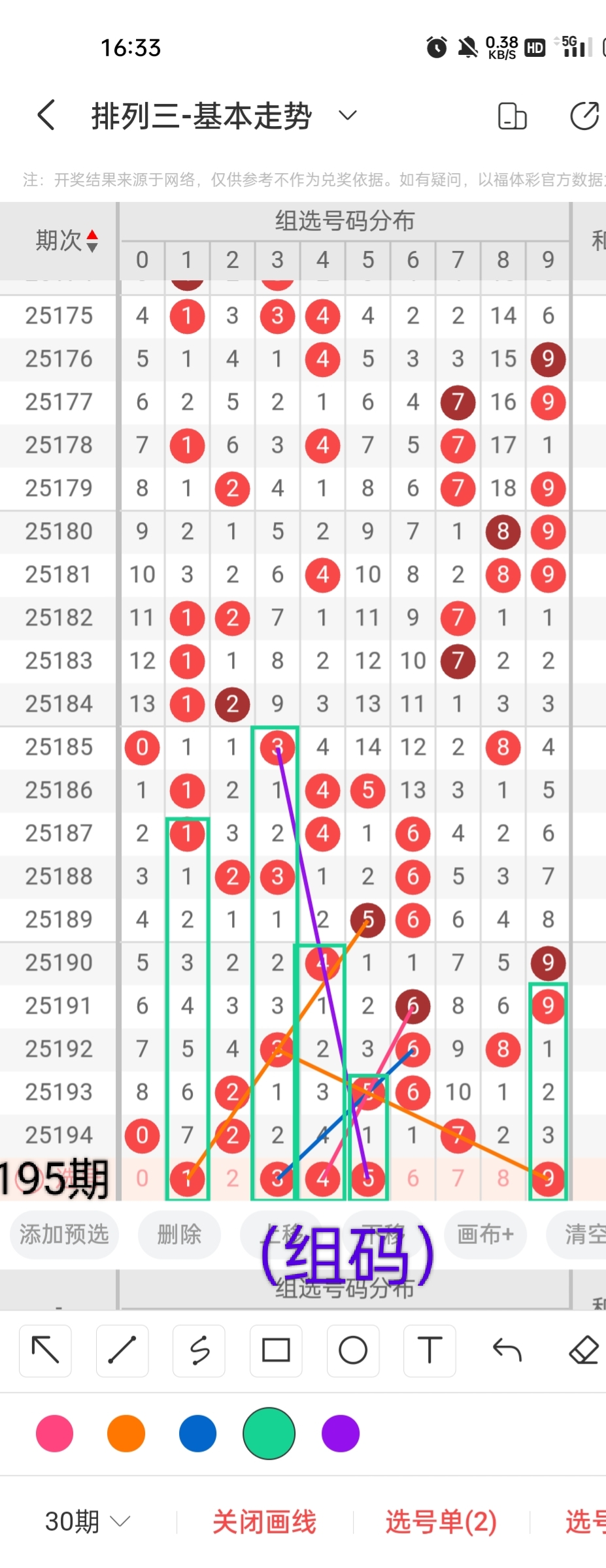Choose the purple color
Image resolution: width=606 pixels, height=1568 pixels.
[341, 1433]
